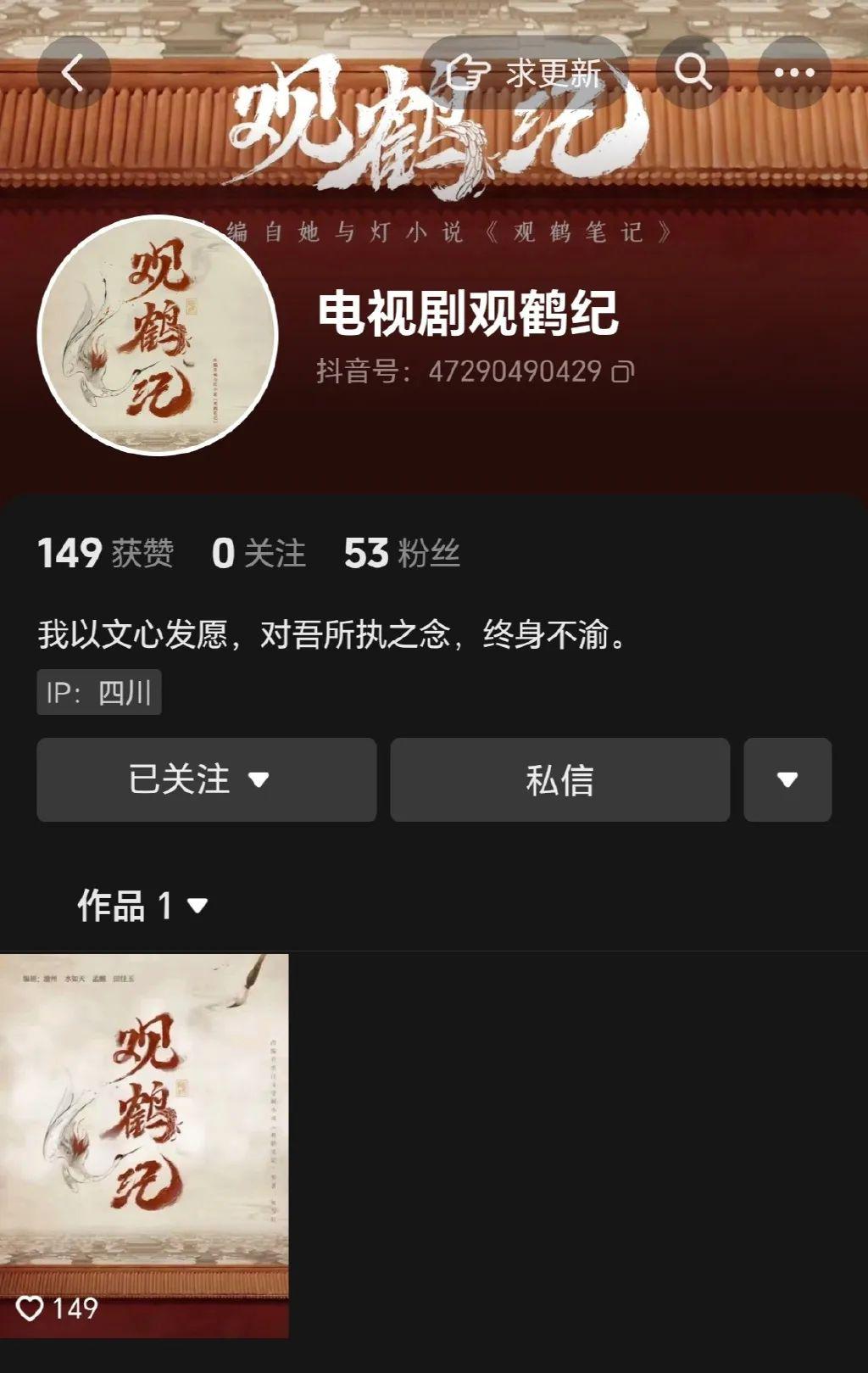Open the 作品 1 sorting dropdown
The height and width of the screenshot is (1373, 868).
click(142, 906)
